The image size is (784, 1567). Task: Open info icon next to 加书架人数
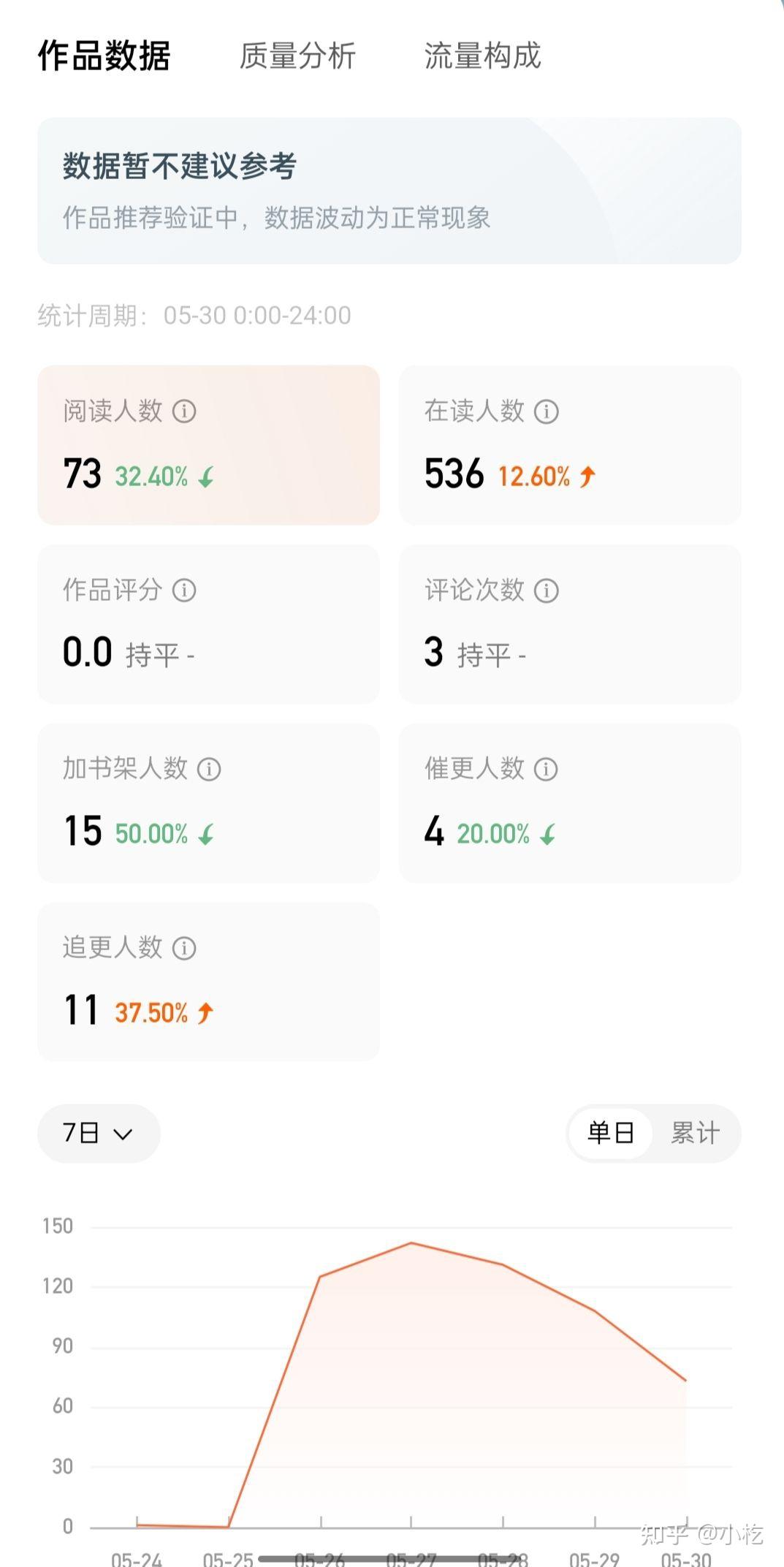[x=209, y=769]
